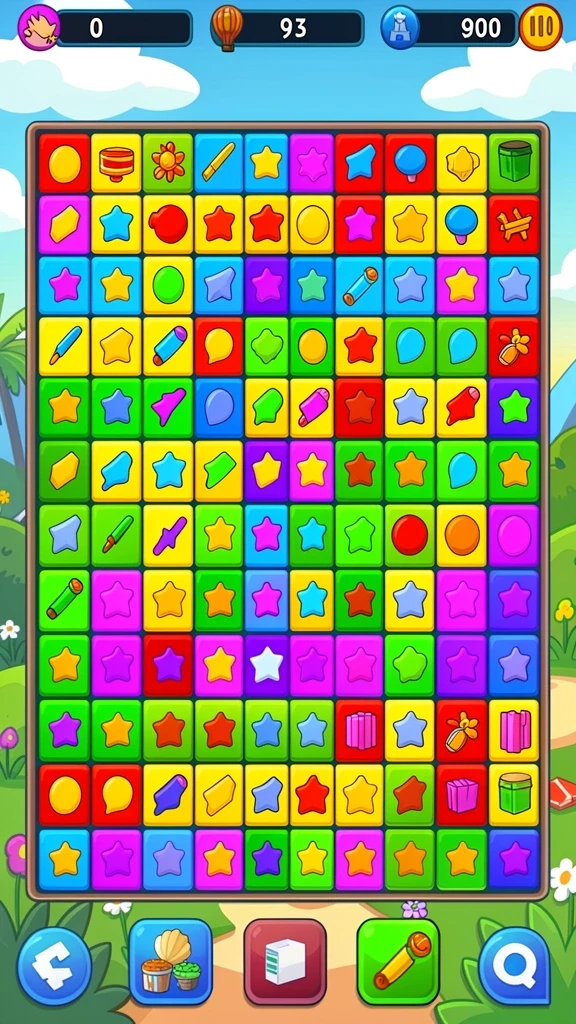Tap the green trash can tile

514,163
